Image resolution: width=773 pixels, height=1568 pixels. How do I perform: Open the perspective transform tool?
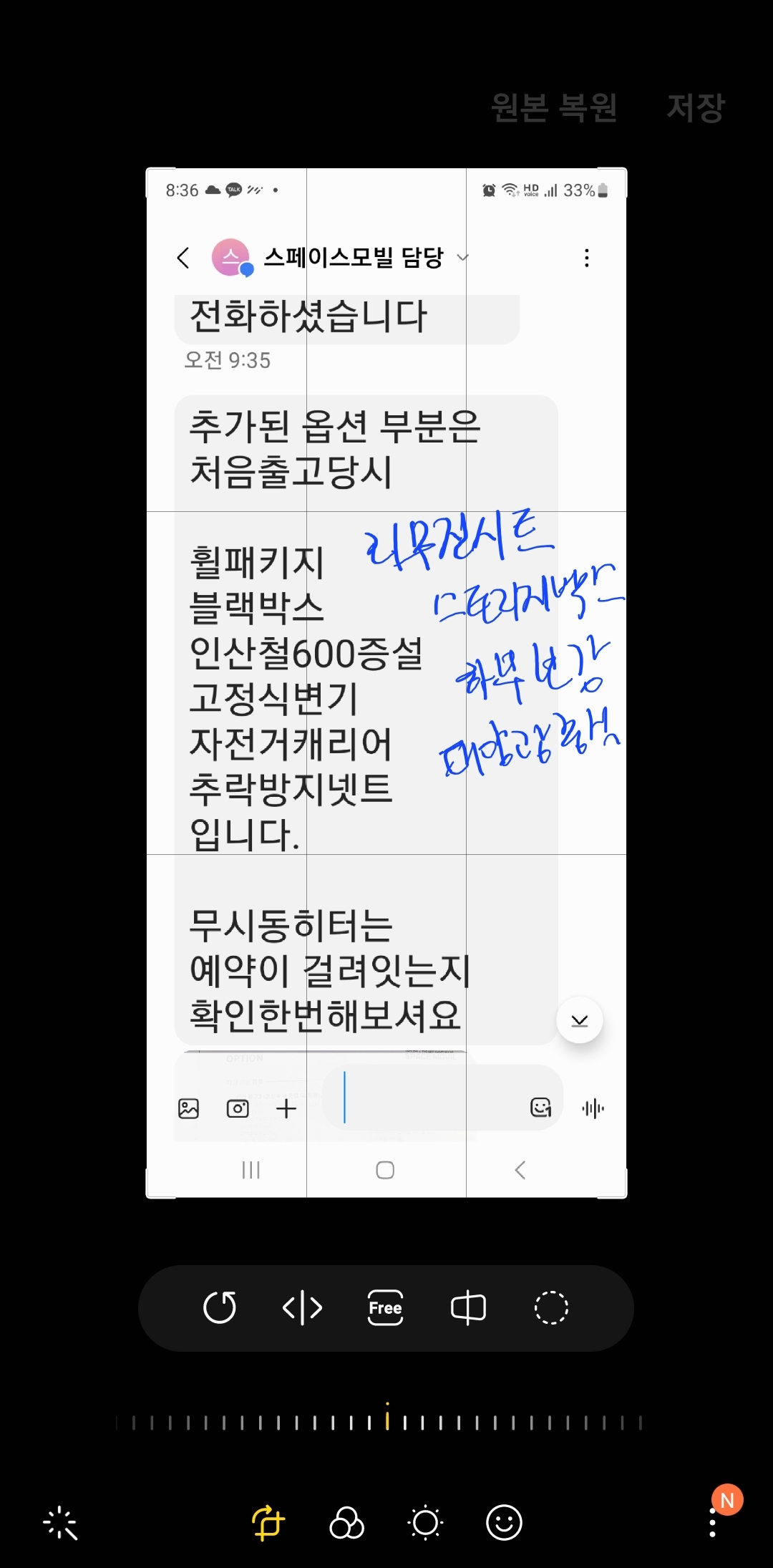click(x=468, y=1307)
